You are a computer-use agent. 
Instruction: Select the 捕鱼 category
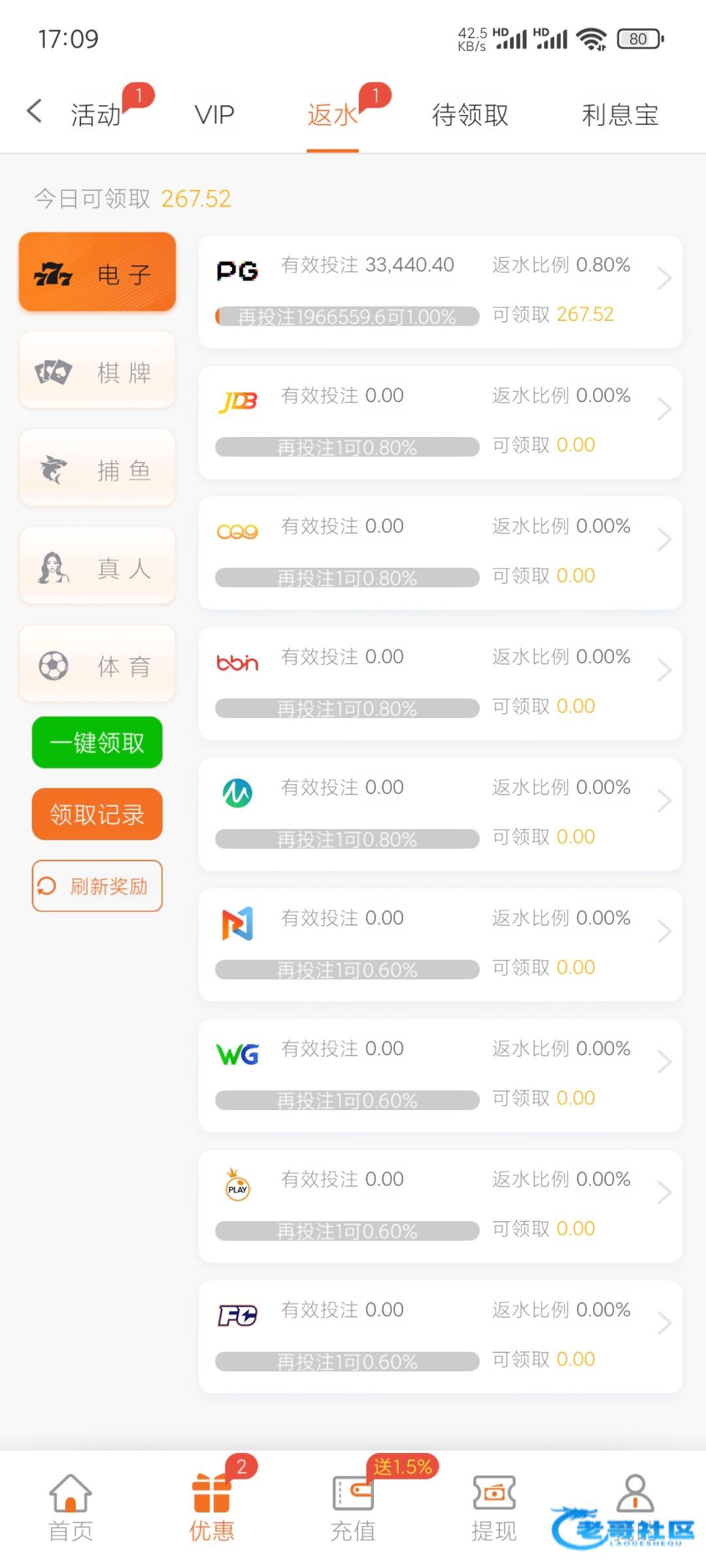tap(97, 468)
